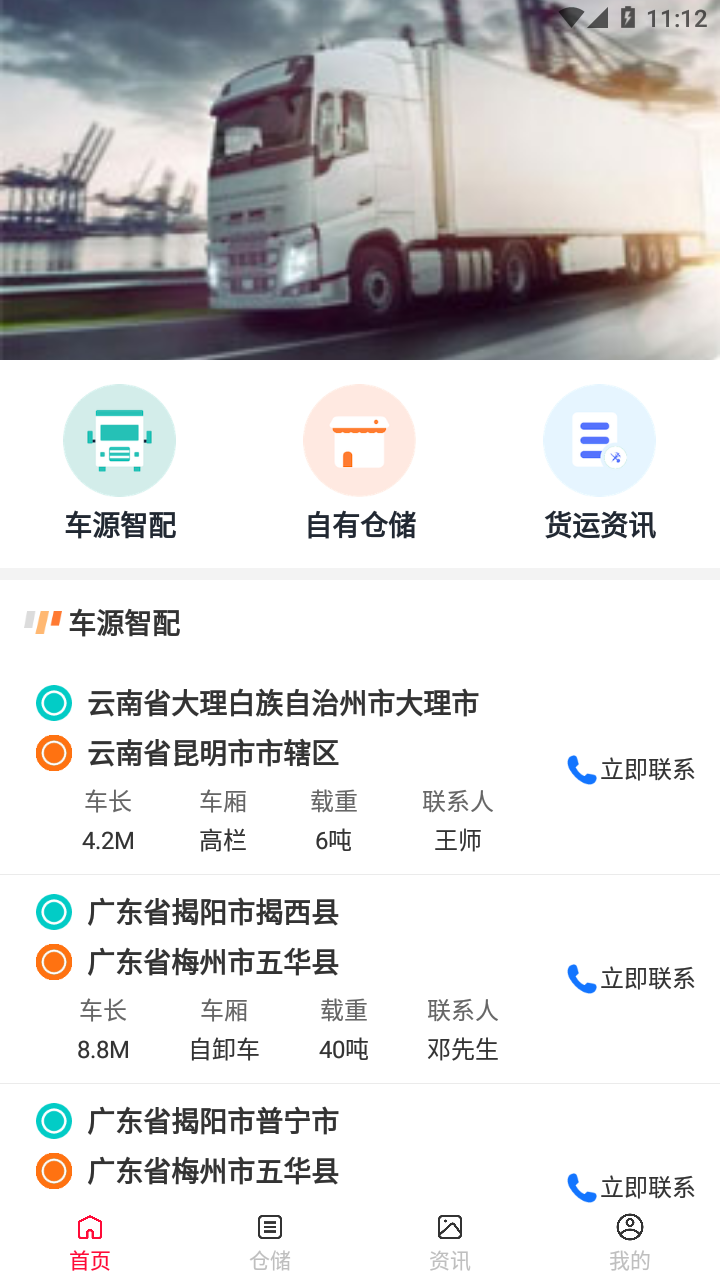The image size is (720, 1280).
Task: Click the phone icon for 邓先生's listing
Action: 581,978
